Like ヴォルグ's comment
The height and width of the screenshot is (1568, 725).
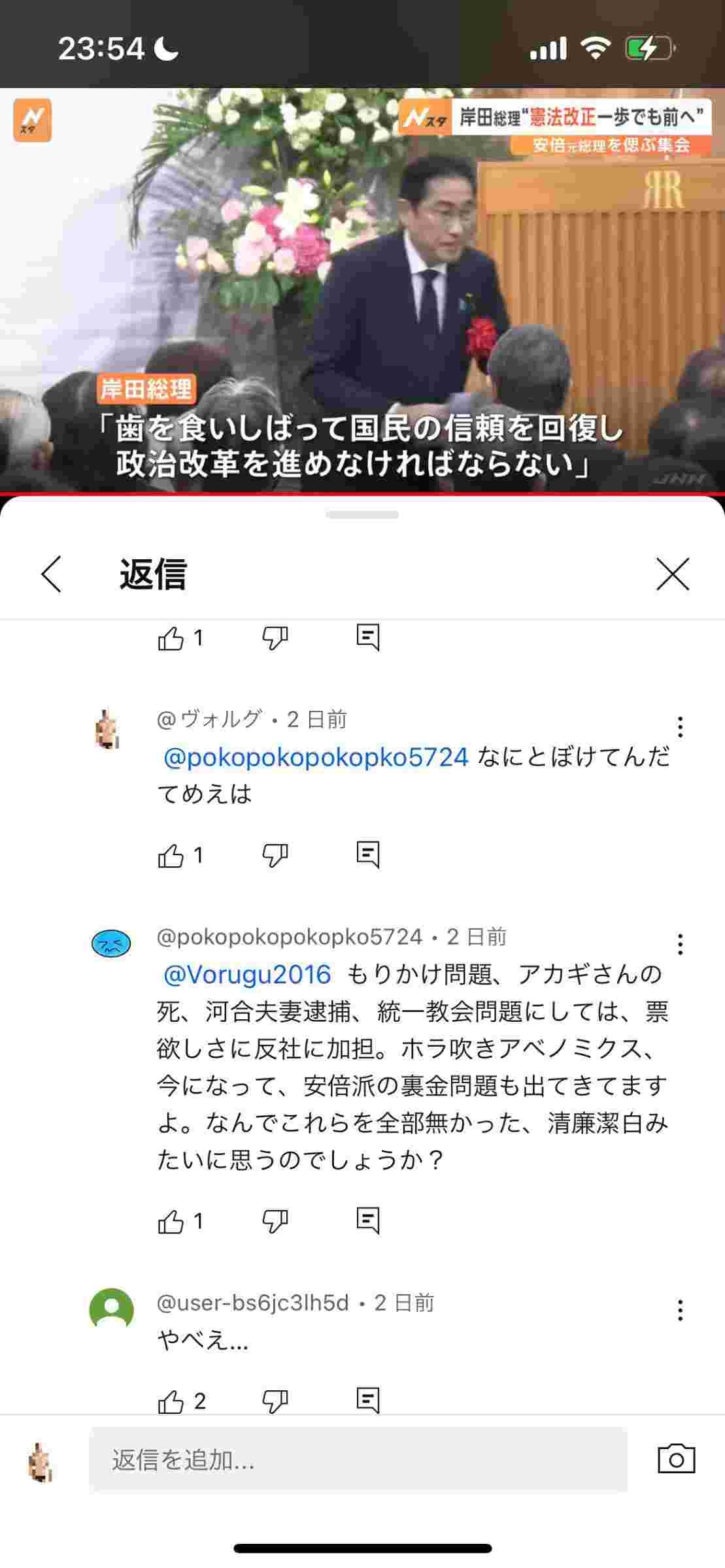click(x=171, y=855)
